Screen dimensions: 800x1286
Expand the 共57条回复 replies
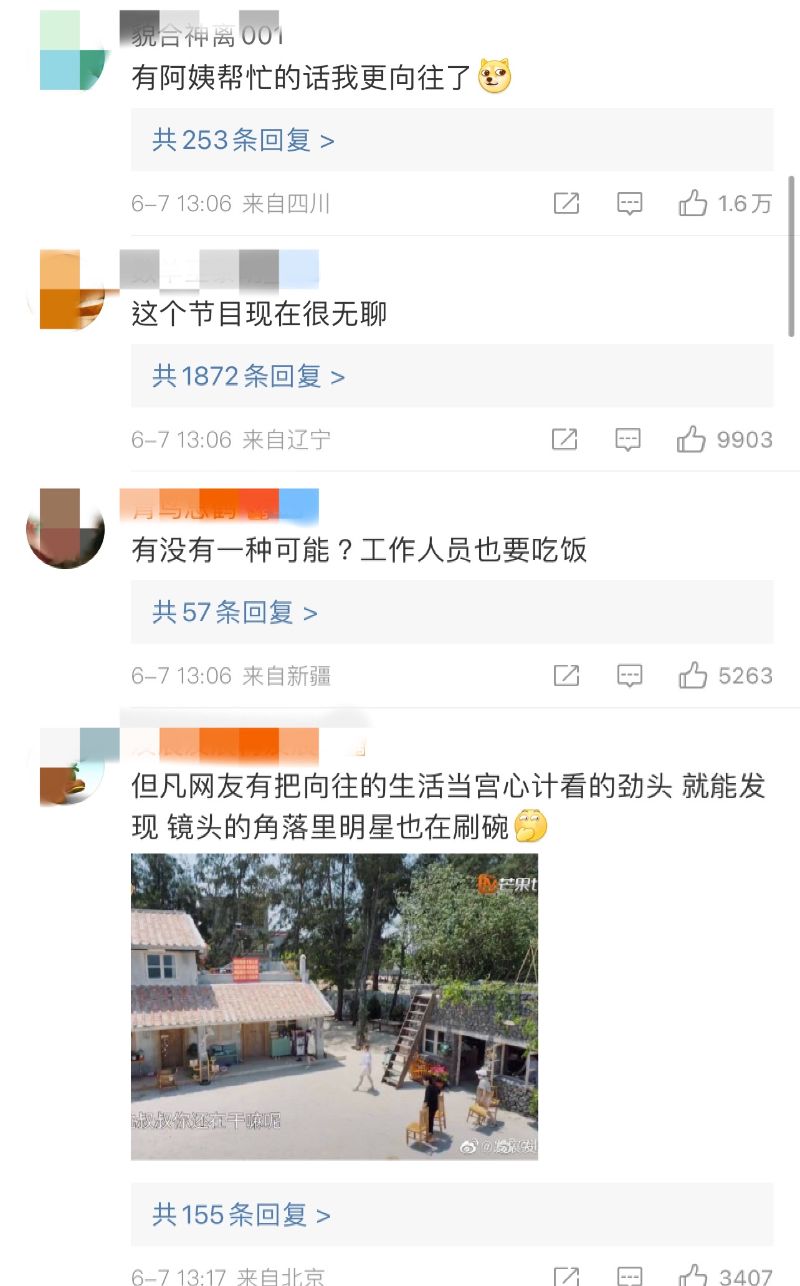pos(234,612)
